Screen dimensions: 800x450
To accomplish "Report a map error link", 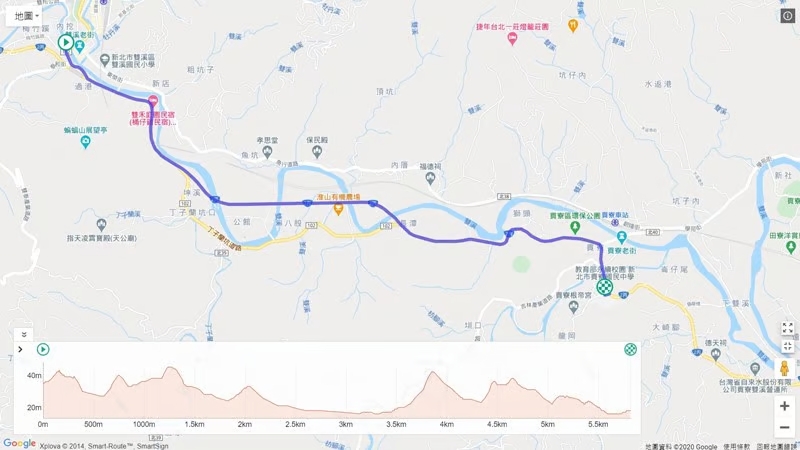I will (778, 445).
